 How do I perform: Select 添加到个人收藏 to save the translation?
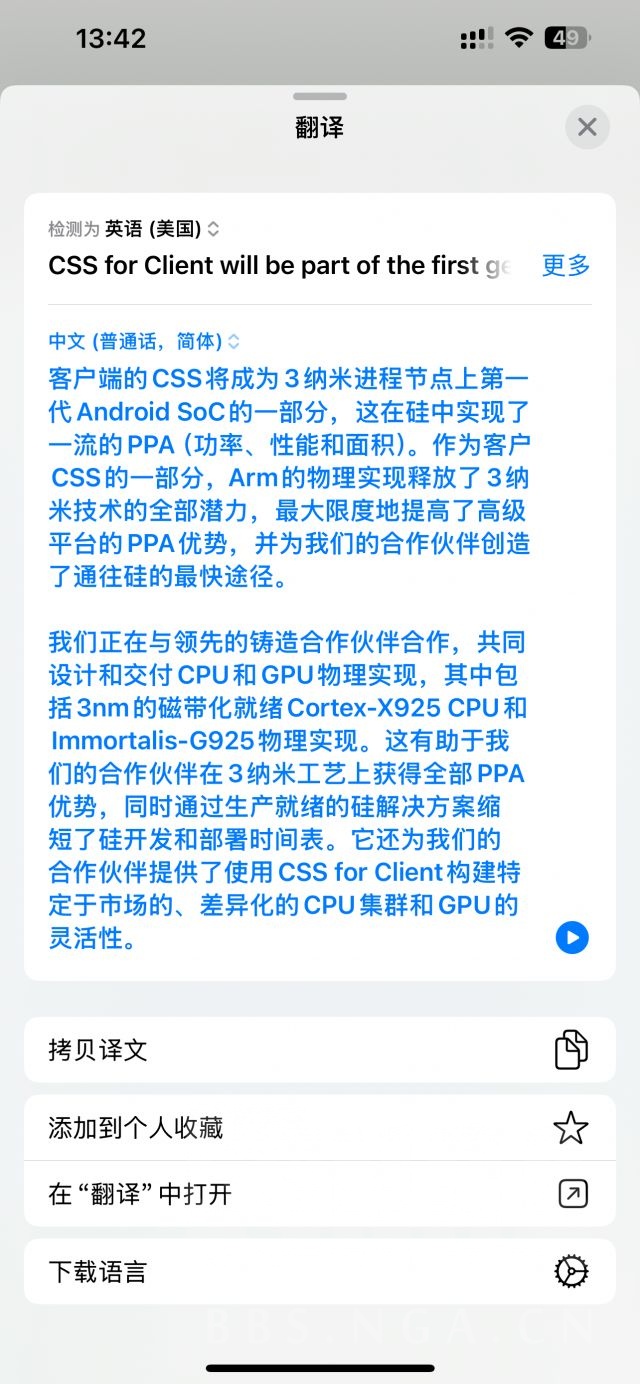(x=319, y=1128)
